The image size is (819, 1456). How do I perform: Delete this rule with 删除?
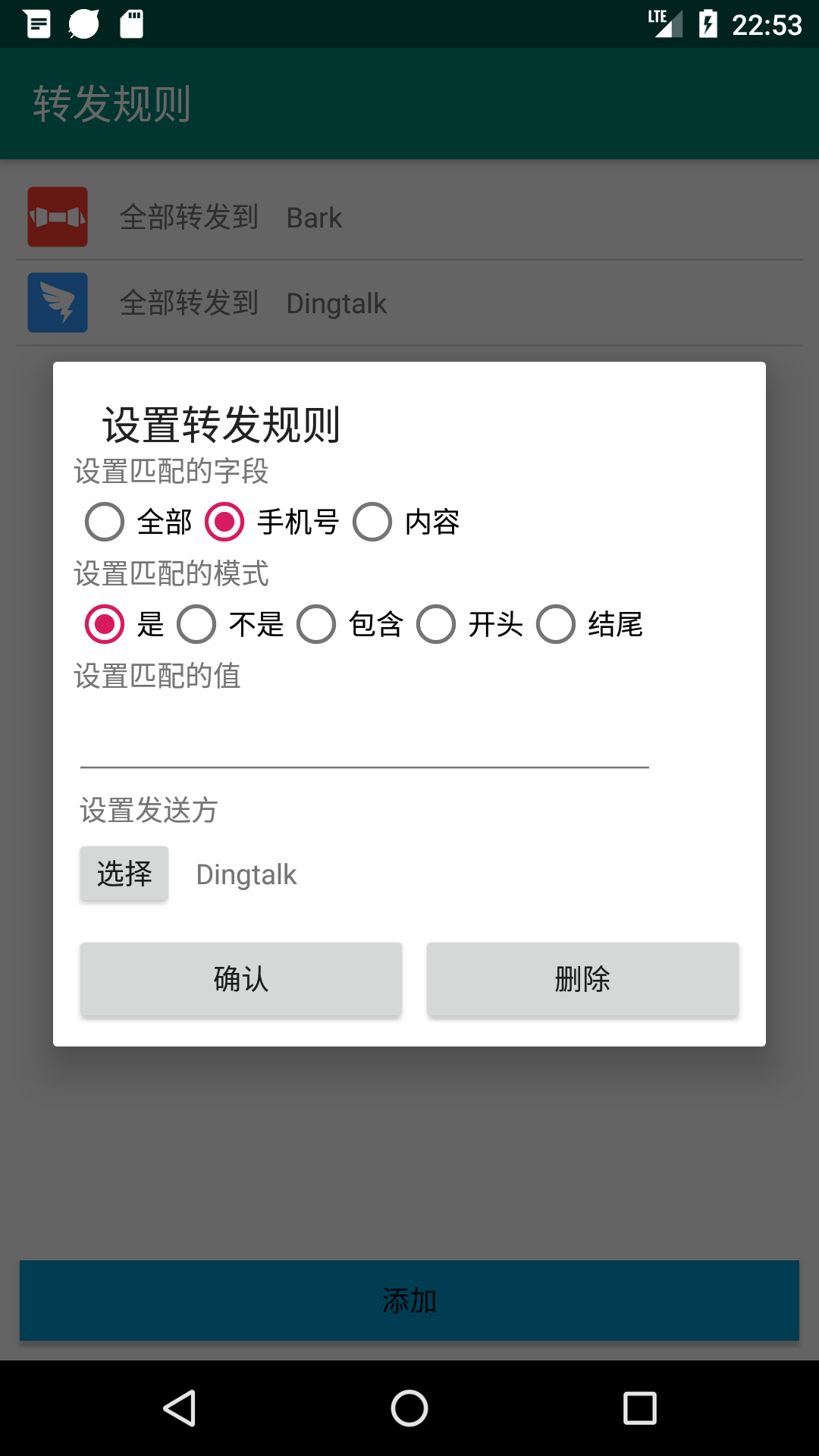(x=582, y=979)
